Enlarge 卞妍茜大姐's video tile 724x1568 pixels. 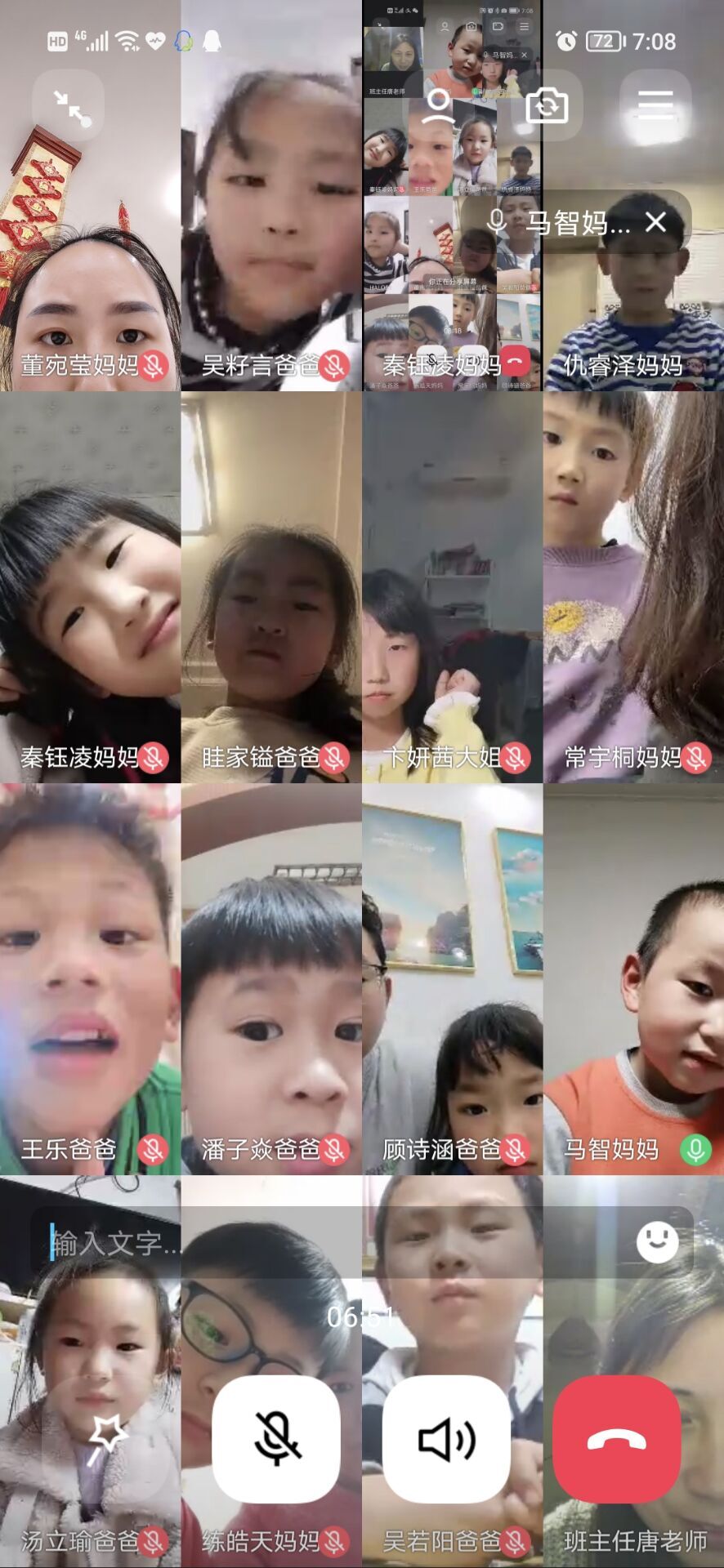coord(453,588)
